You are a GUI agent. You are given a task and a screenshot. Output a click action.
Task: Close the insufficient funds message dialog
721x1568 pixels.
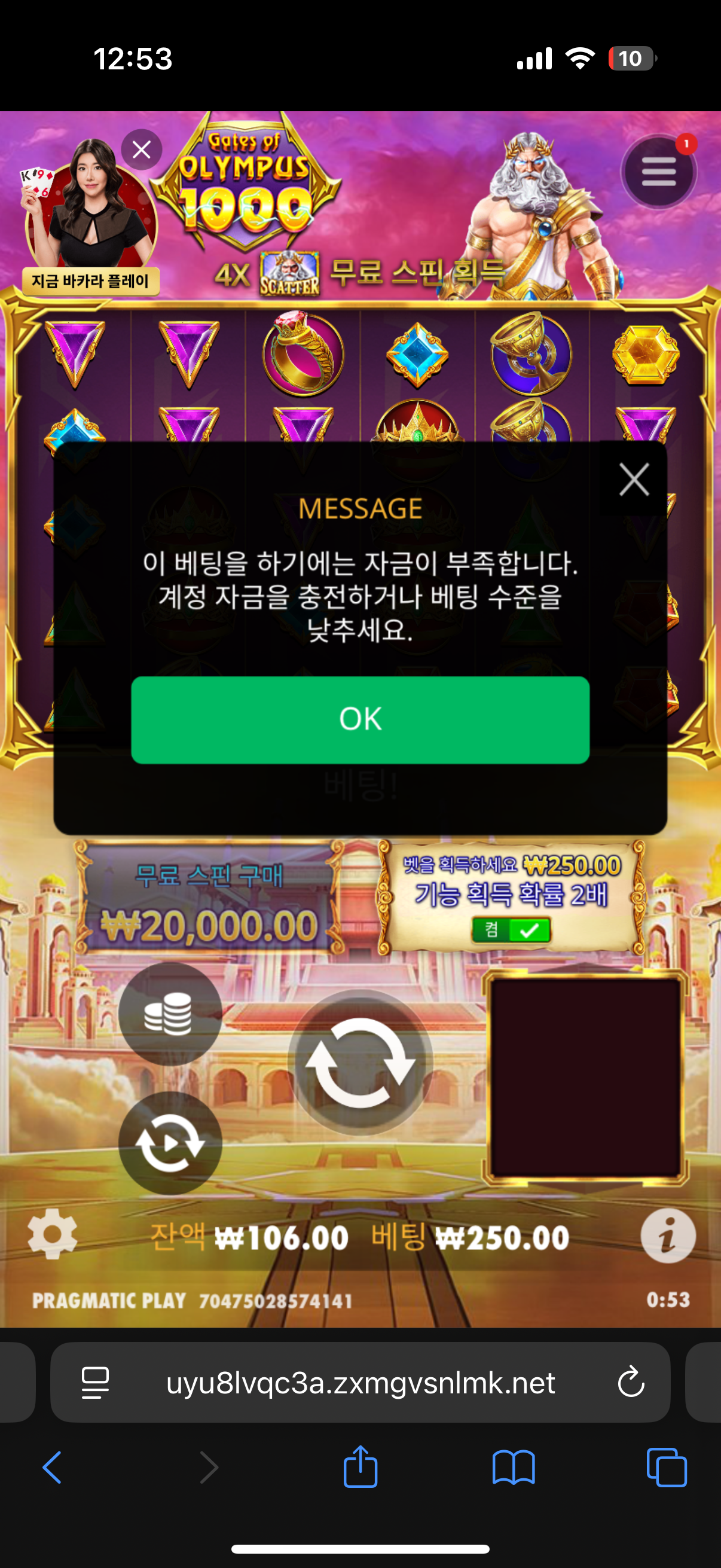pos(634,479)
